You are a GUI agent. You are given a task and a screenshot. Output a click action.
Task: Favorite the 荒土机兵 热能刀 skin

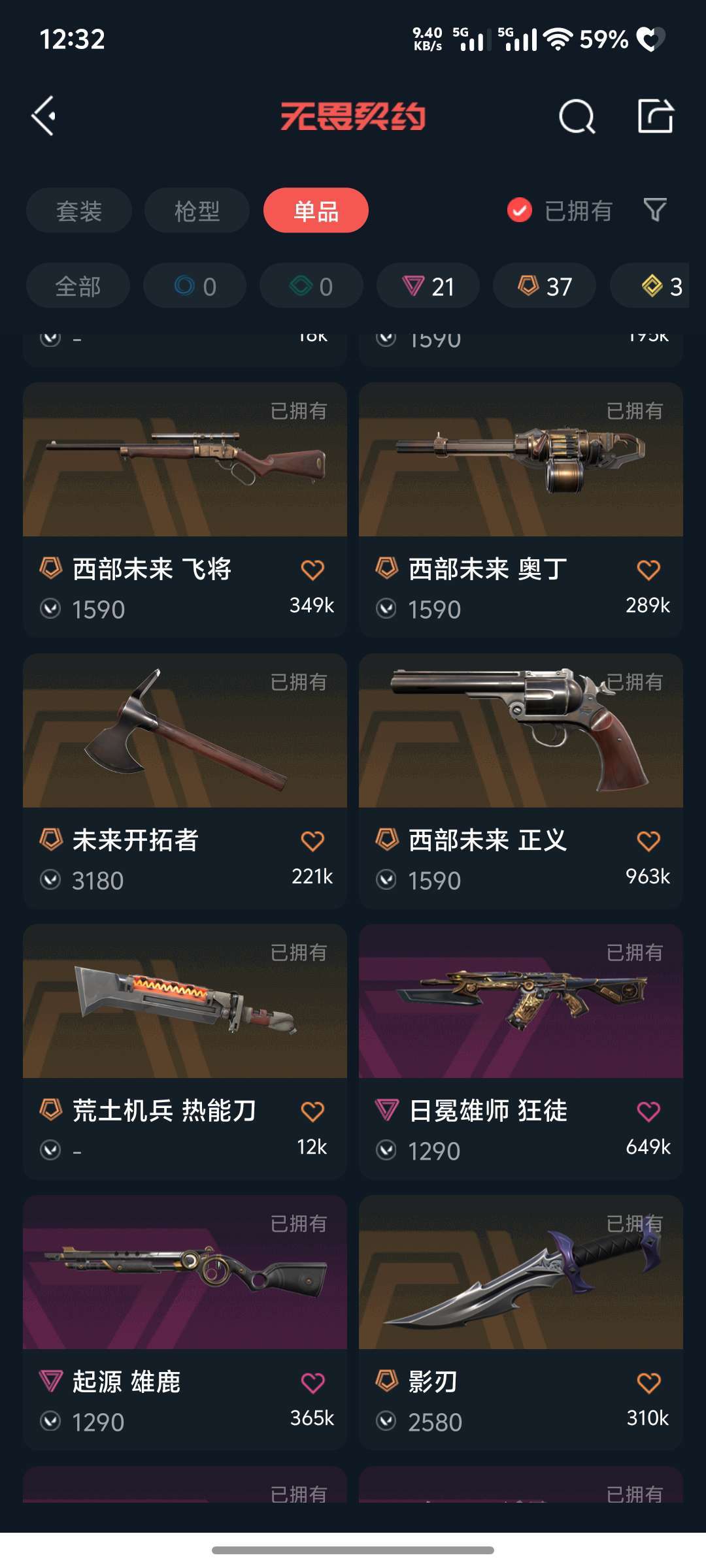pos(312,1111)
